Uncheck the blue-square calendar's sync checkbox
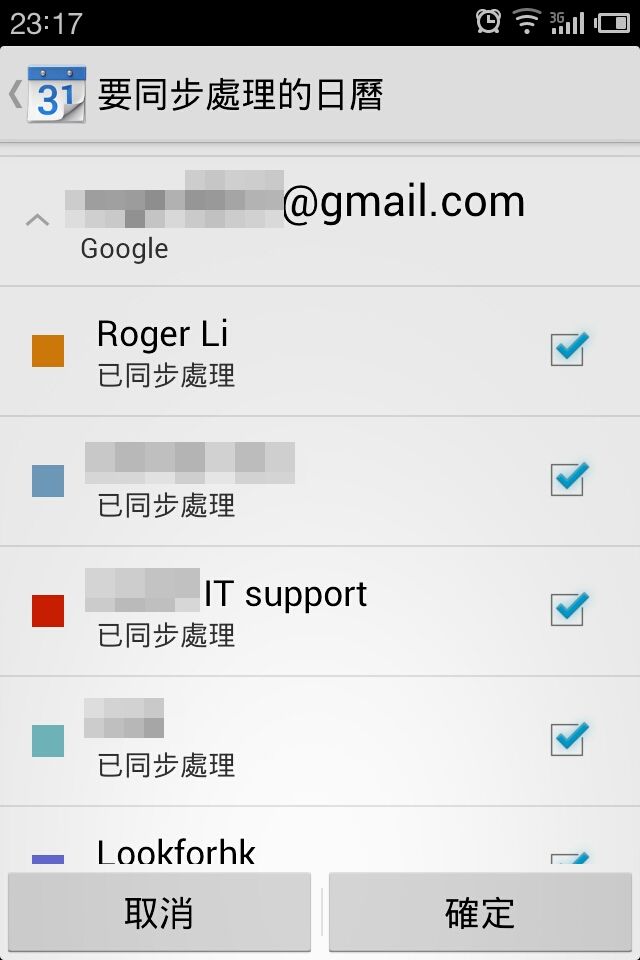Viewport: 640px width, 960px height. [x=568, y=479]
